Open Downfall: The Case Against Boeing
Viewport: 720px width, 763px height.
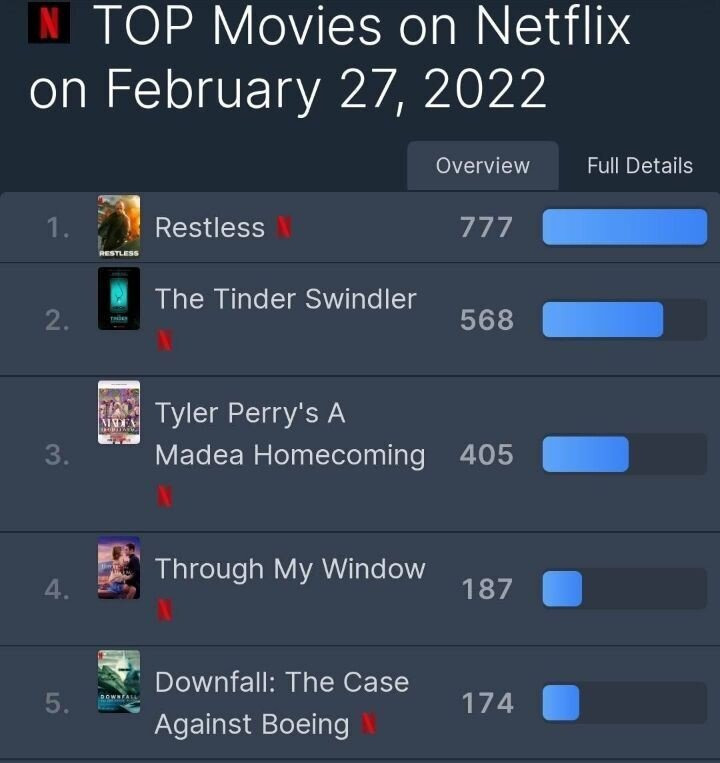coord(281,703)
